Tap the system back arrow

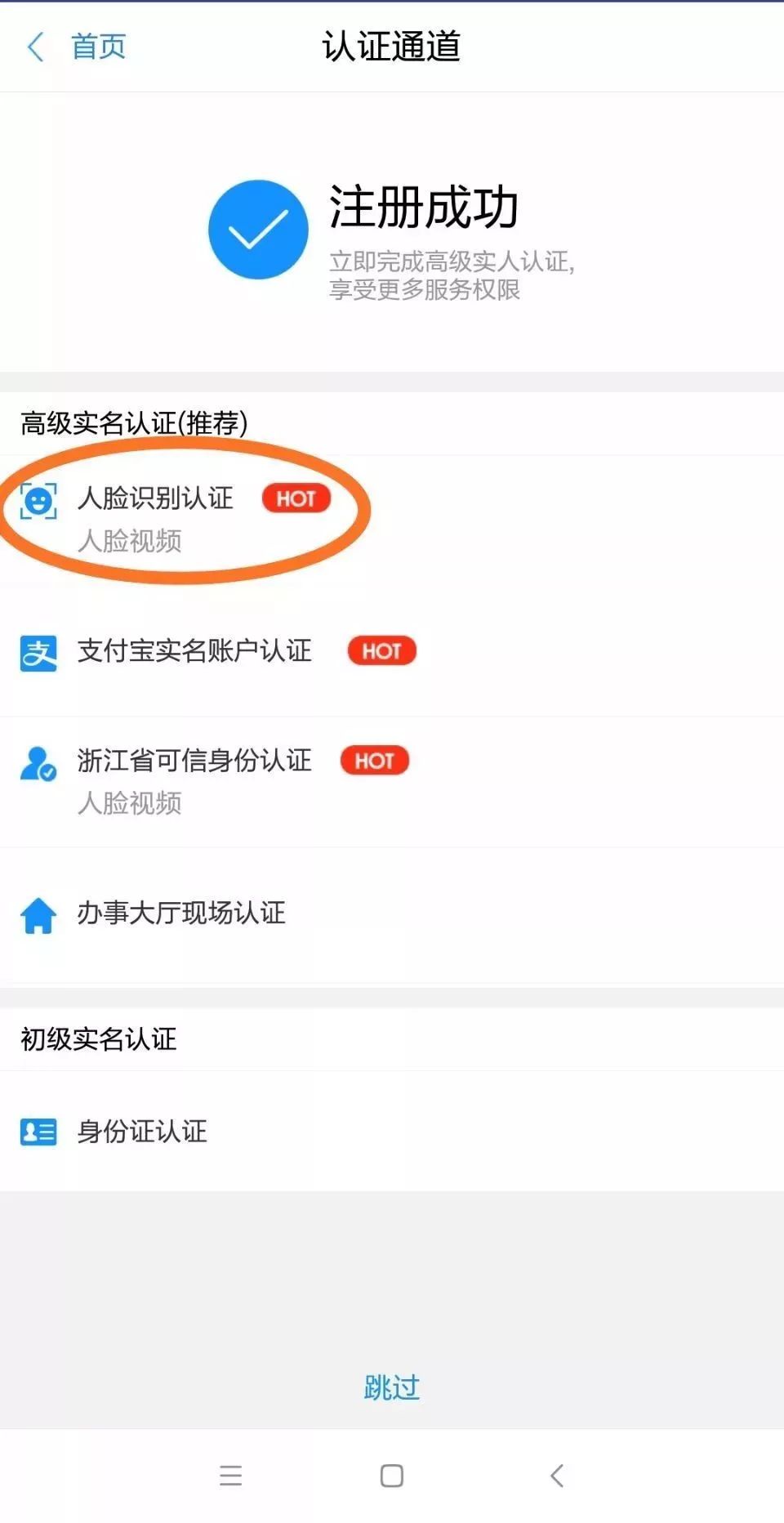point(557,1476)
